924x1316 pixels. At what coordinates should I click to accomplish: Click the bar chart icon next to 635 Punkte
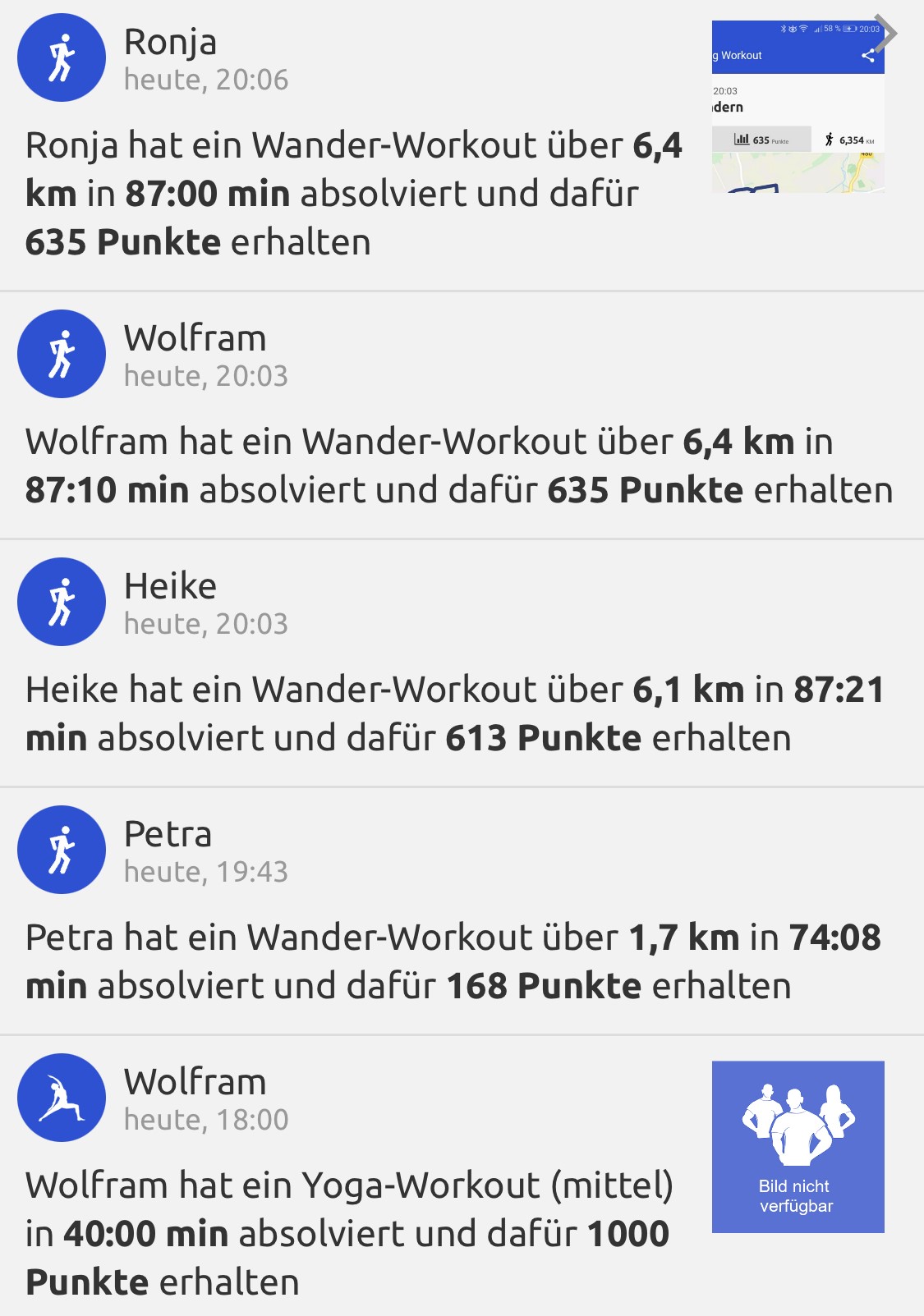[742, 140]
